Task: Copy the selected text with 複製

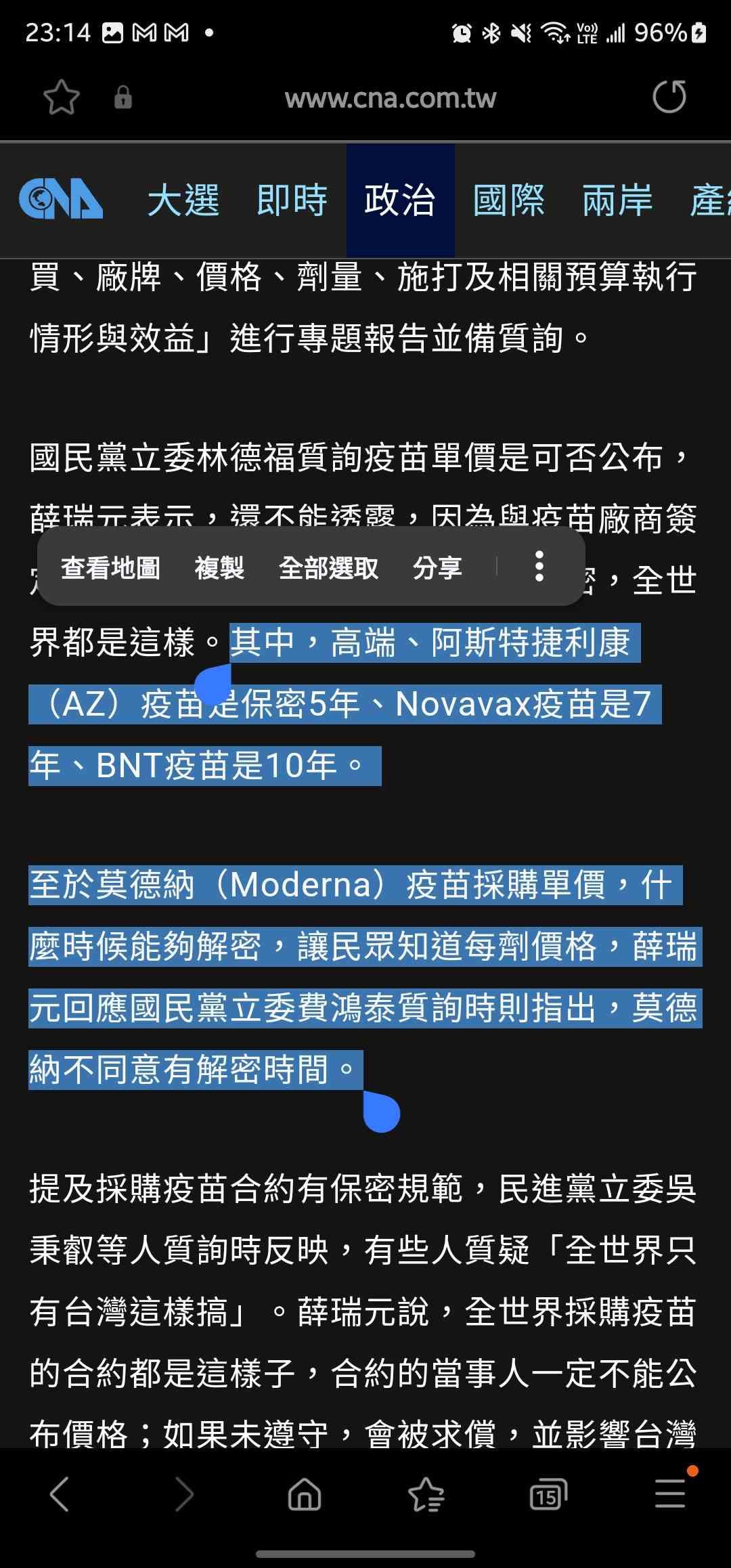Action: click(219, 567)
